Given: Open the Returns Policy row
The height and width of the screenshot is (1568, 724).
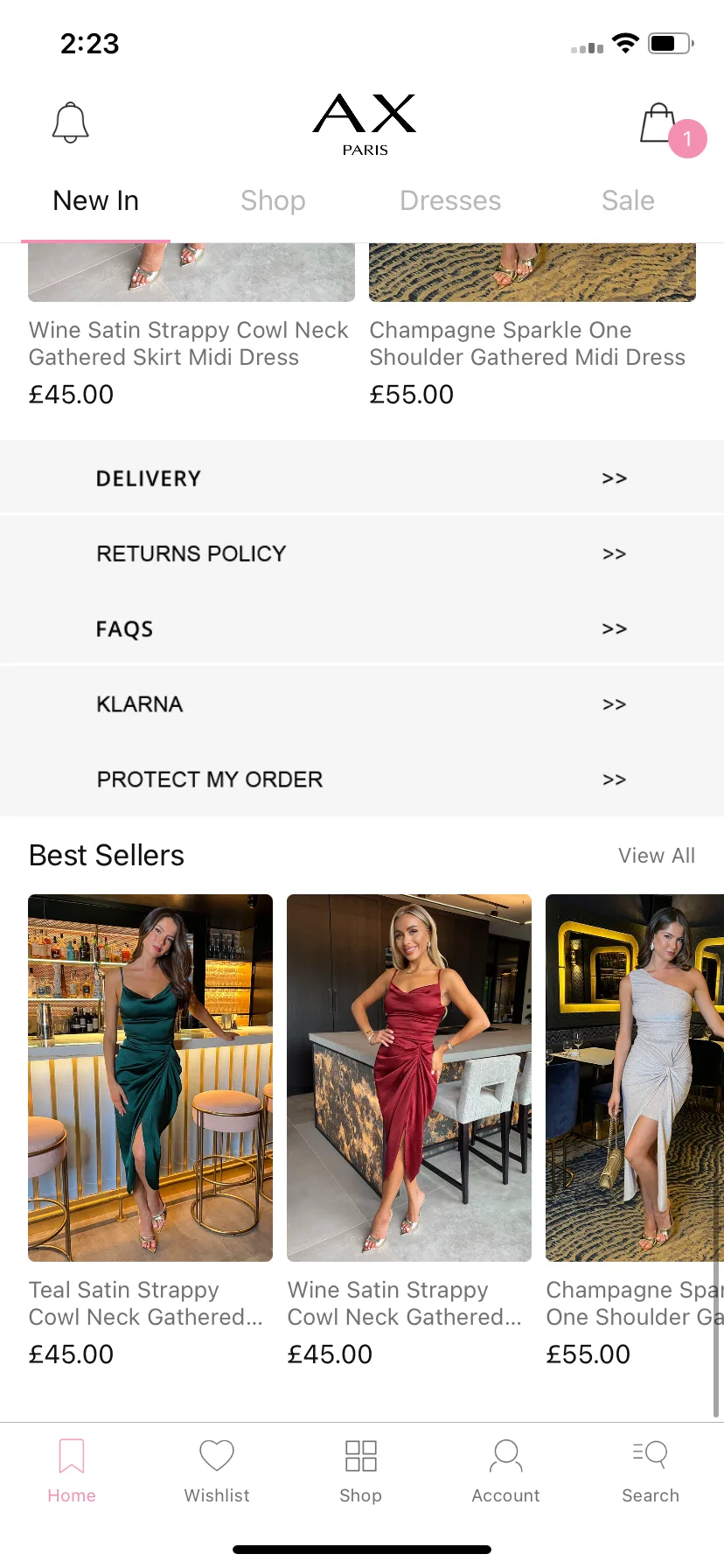Looking at the screenshot, I should (x=361, y=554).
